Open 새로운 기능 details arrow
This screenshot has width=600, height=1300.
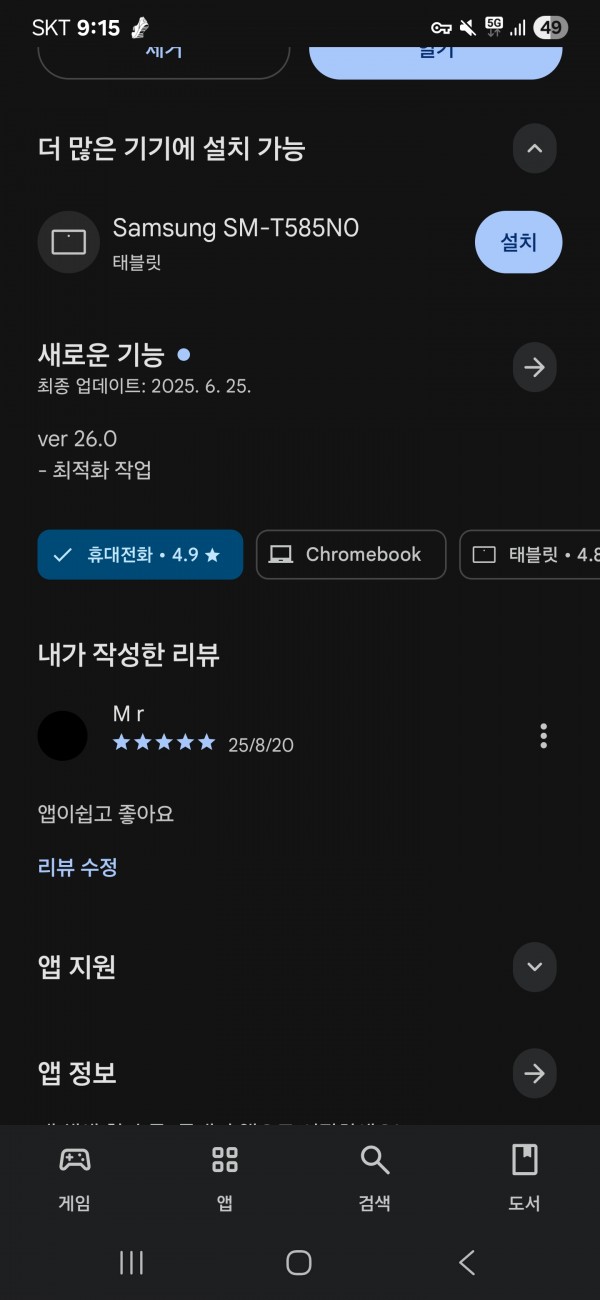point(534,367)
